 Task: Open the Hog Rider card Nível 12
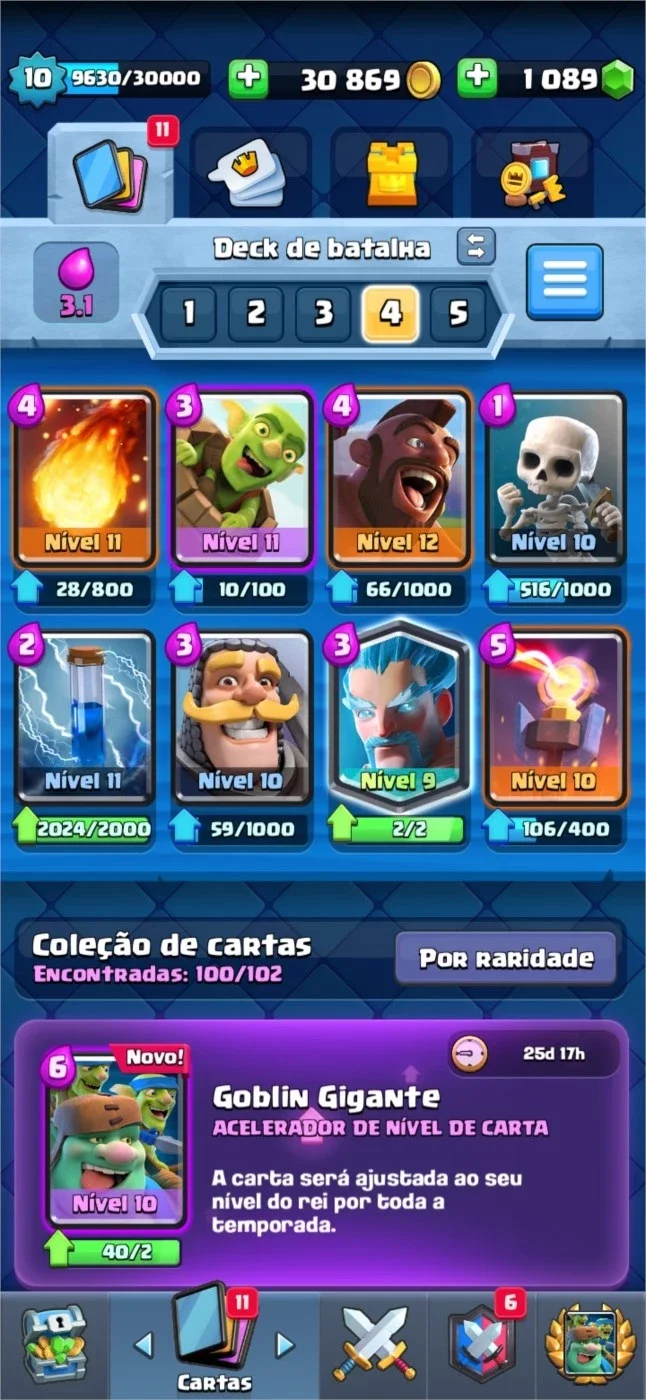pos(399,479)
